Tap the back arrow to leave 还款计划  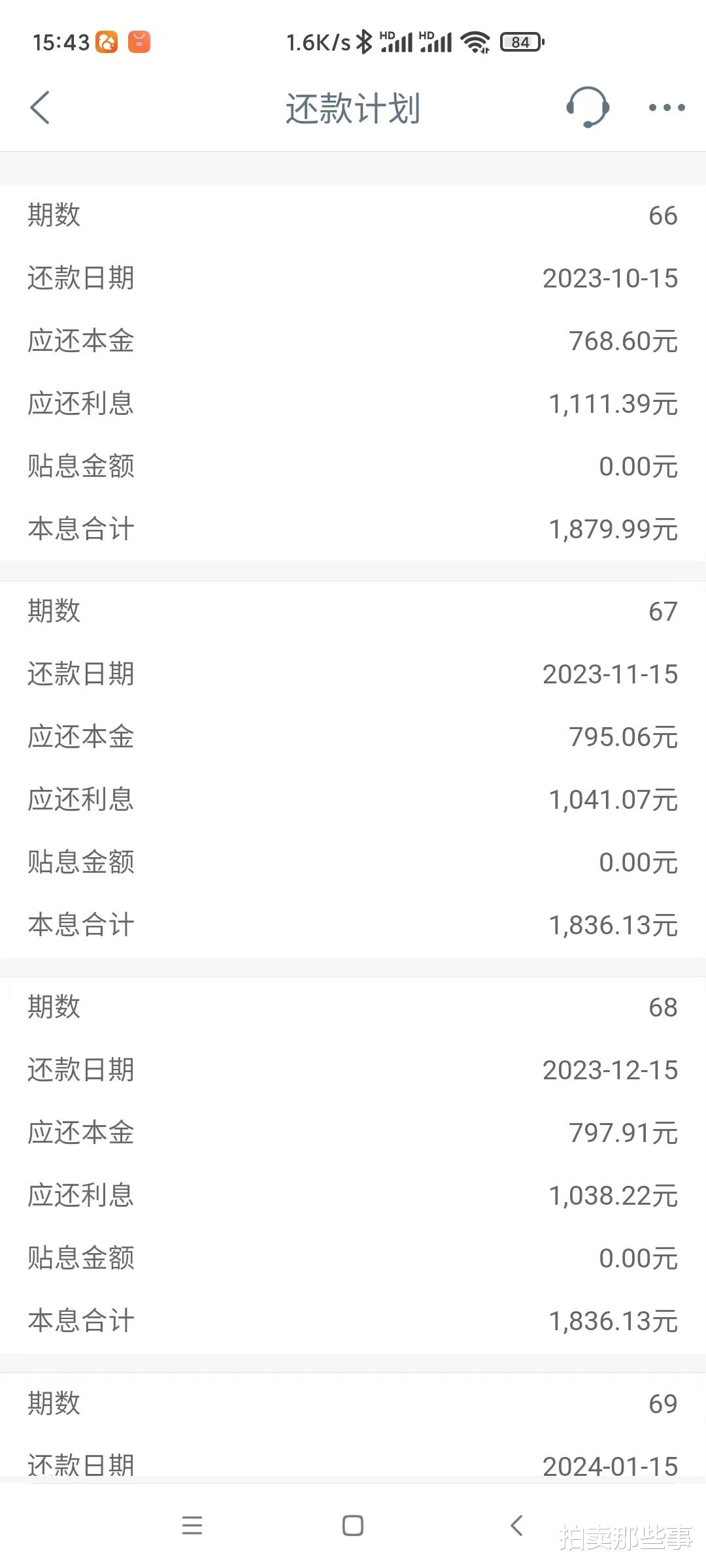[x=41, y=107]
